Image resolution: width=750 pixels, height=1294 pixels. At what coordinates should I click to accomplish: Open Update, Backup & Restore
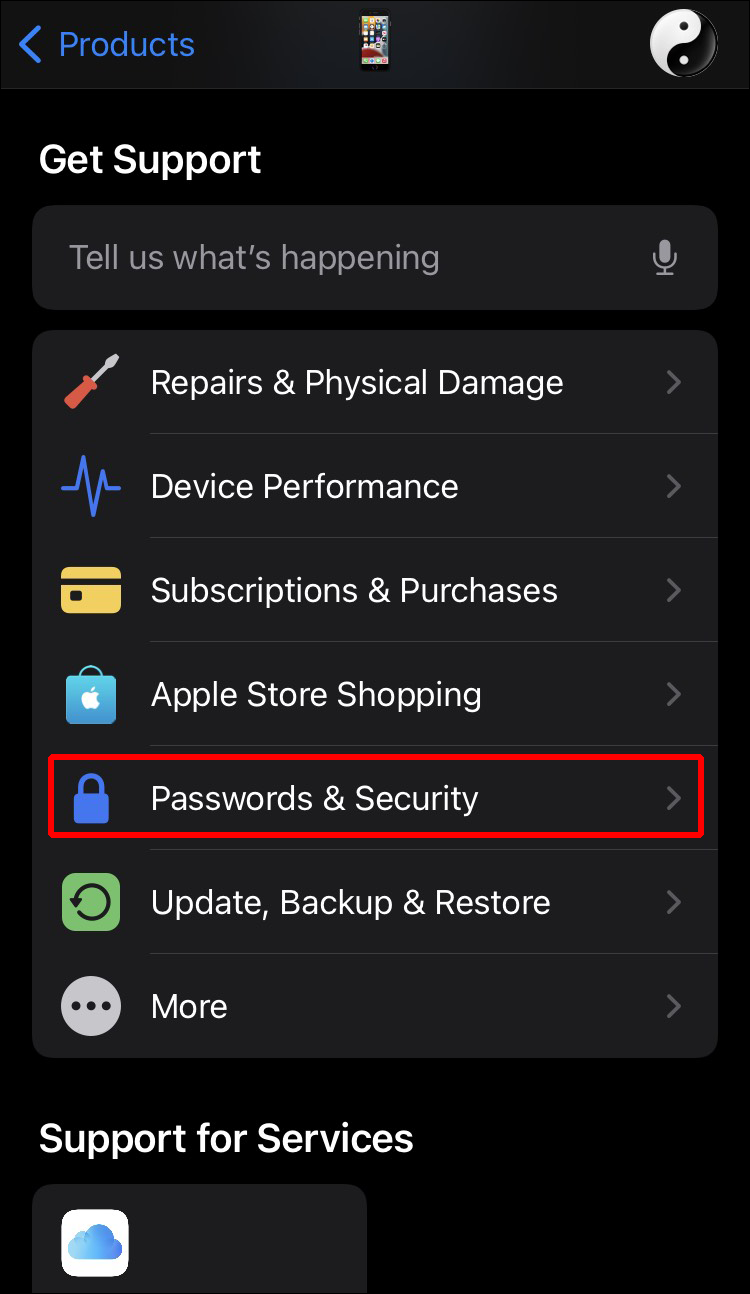375,902
